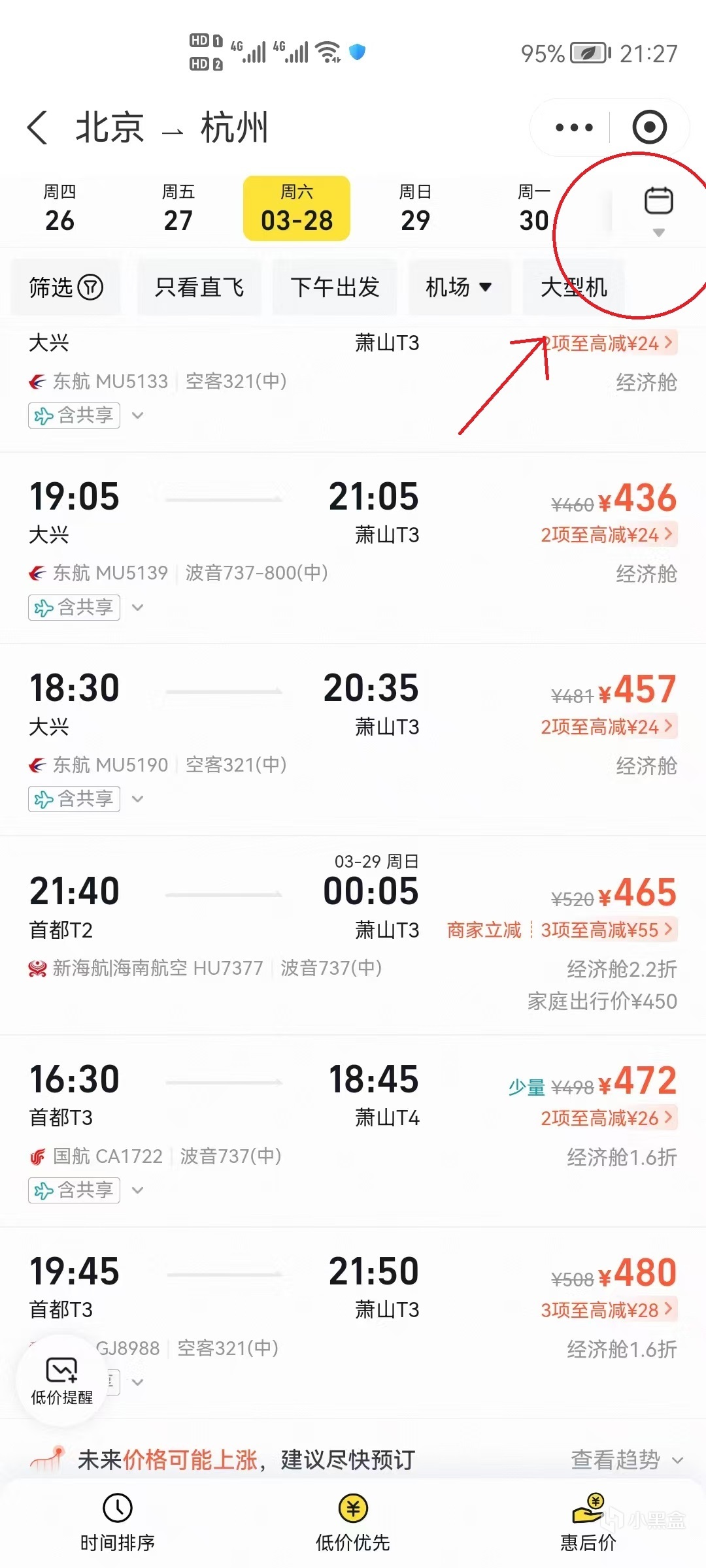Screen dimensions: 706x1568
Task: Switch to Monday the 30th
Action: pos(533,208)
